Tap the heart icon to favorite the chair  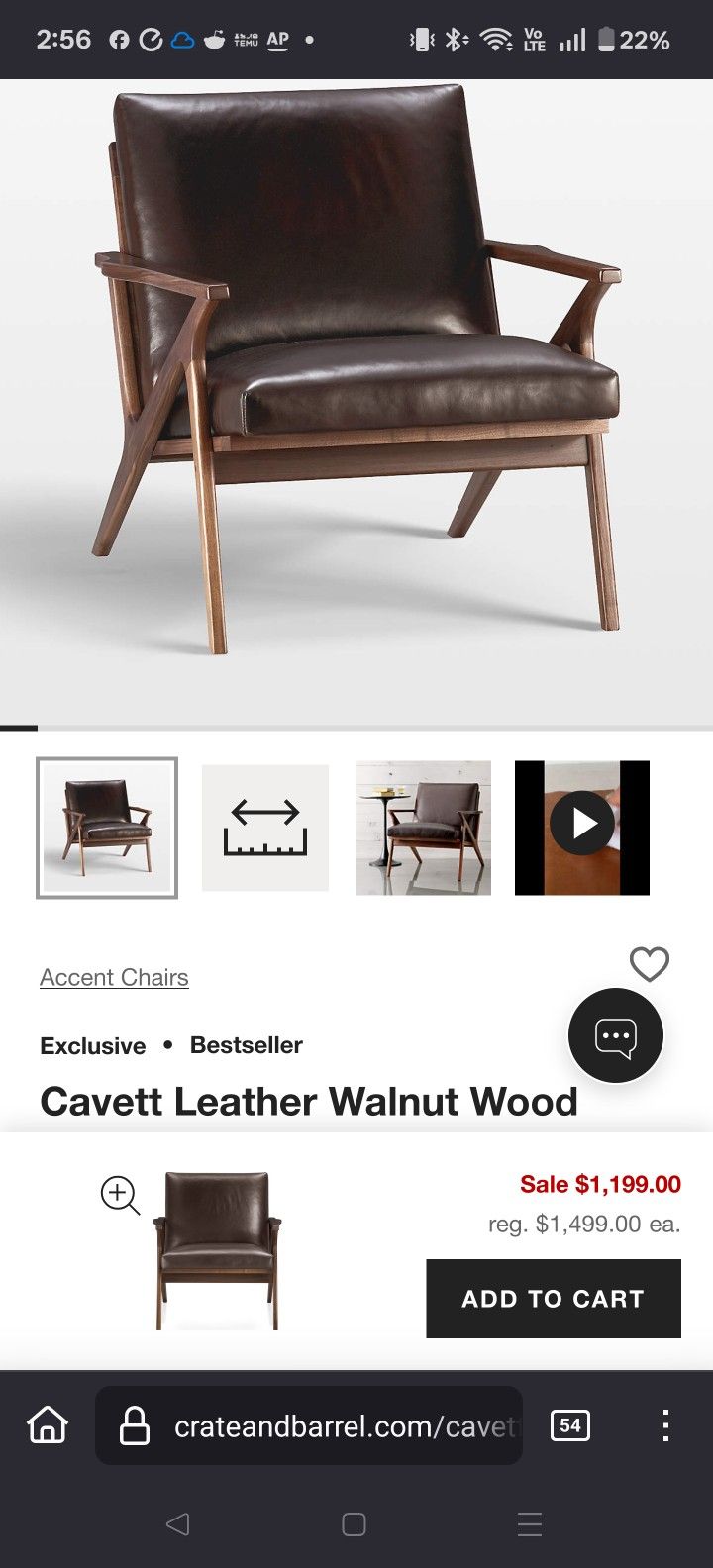point(650,964)
